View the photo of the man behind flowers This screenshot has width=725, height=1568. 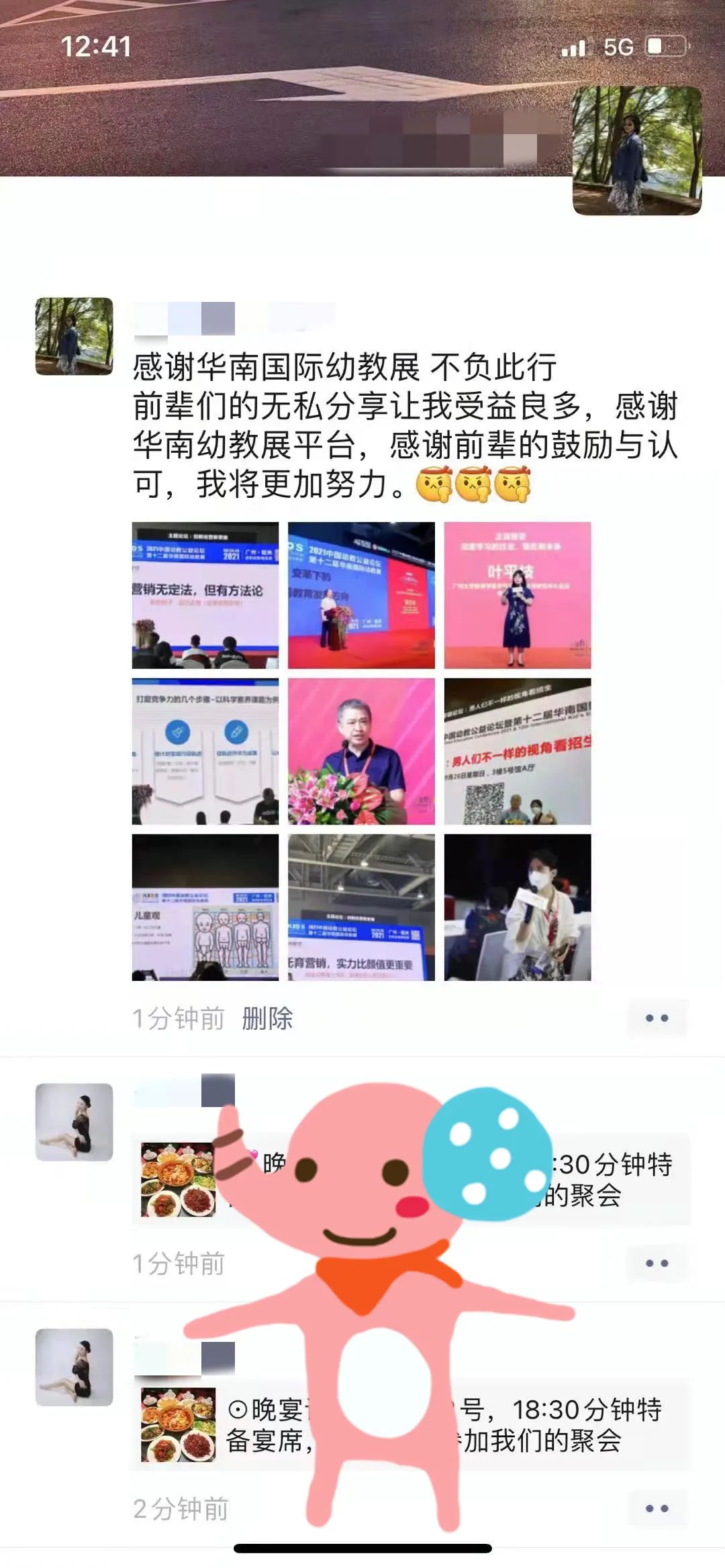[x=361, y=751]
